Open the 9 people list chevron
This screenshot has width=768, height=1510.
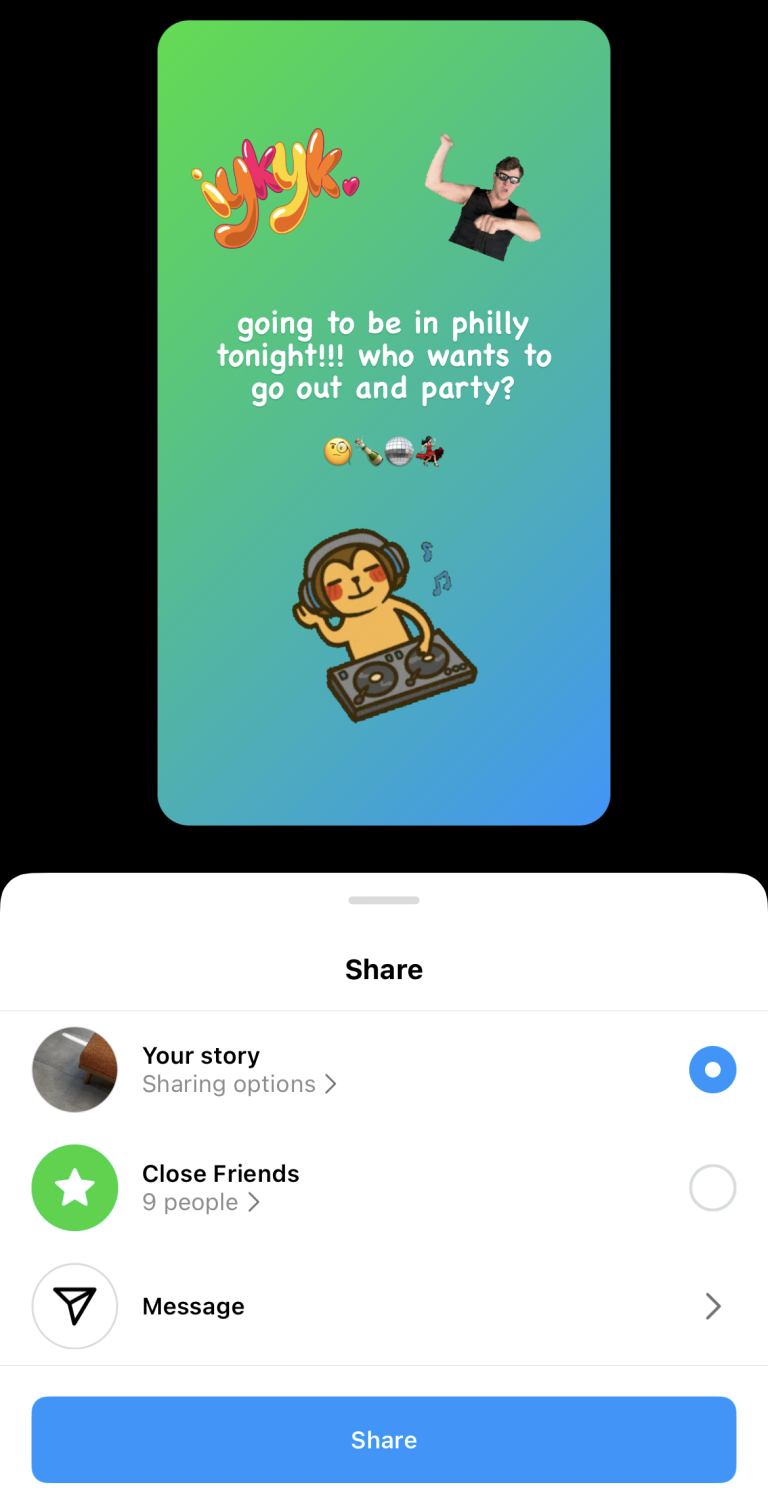tap(253, 1203)
